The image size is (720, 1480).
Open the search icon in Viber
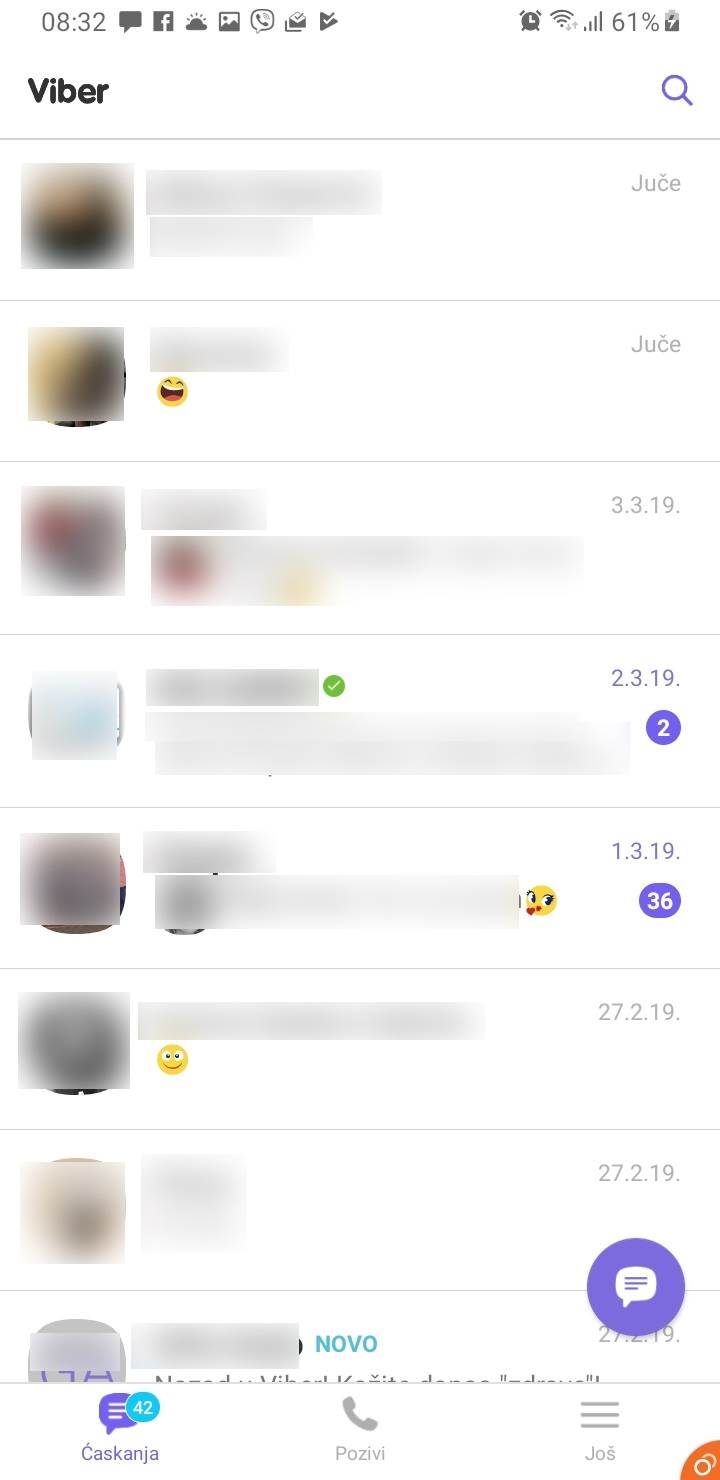(677, 91)
